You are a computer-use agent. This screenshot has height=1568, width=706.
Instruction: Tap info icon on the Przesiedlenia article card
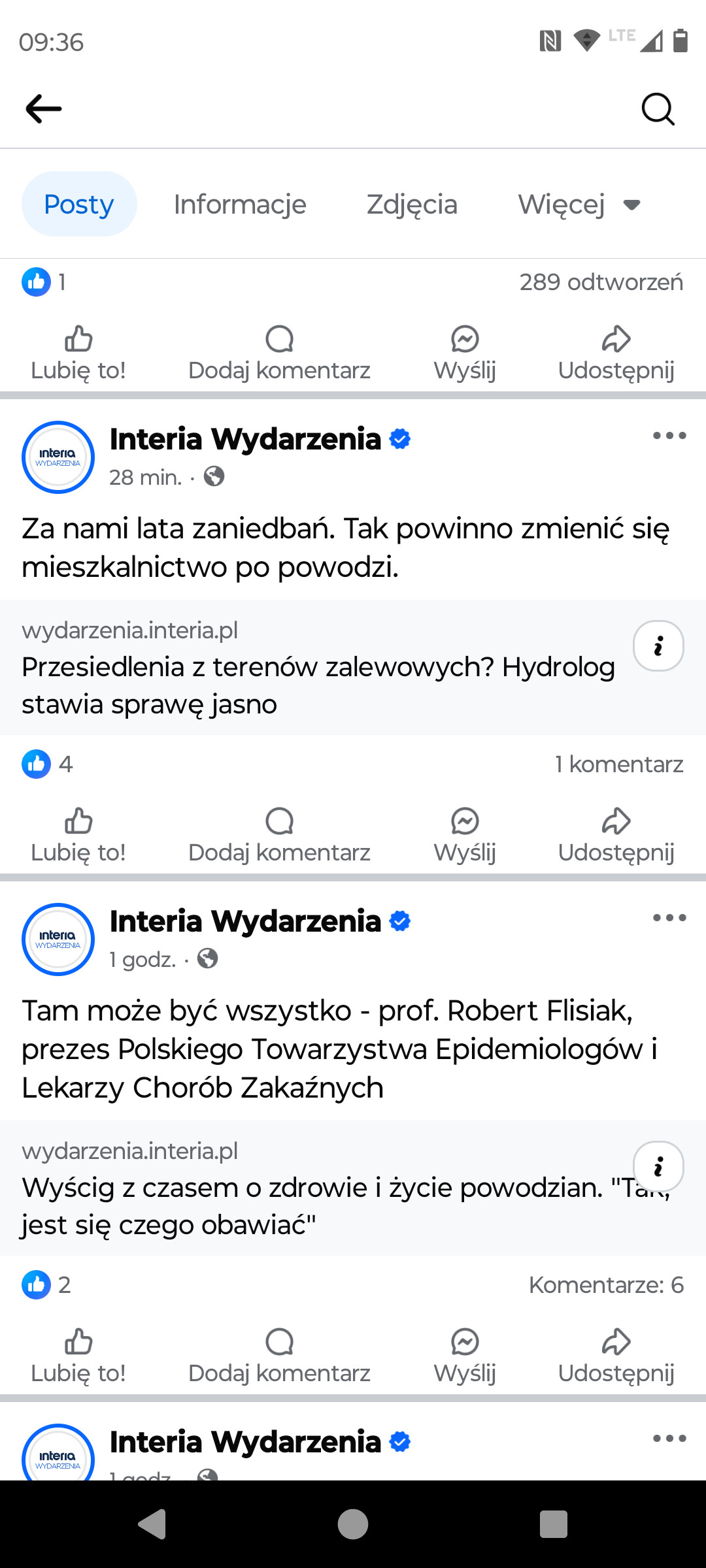[x=658, y=645]
